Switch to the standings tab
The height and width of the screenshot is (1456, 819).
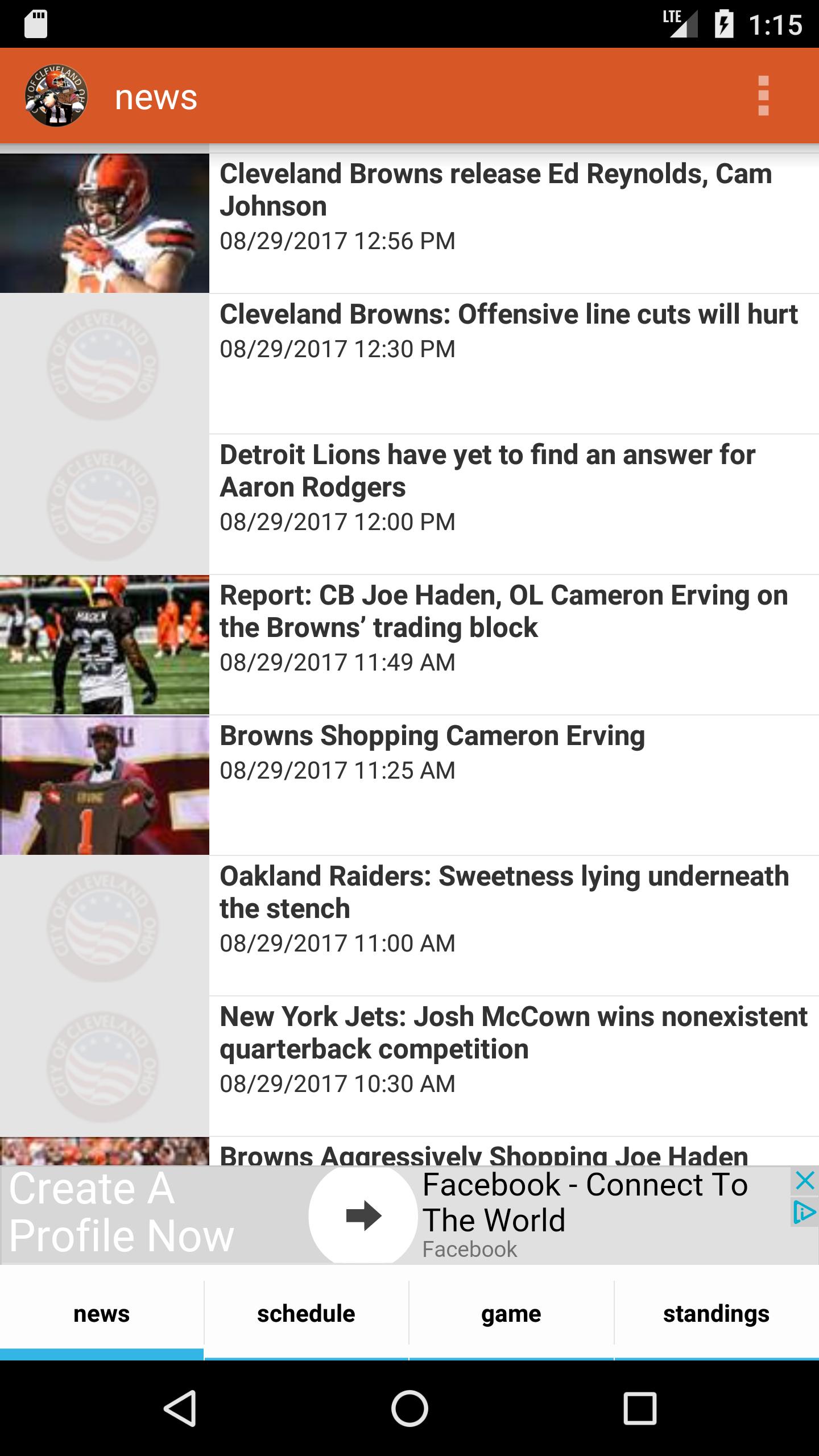[x=716, y=1314]
